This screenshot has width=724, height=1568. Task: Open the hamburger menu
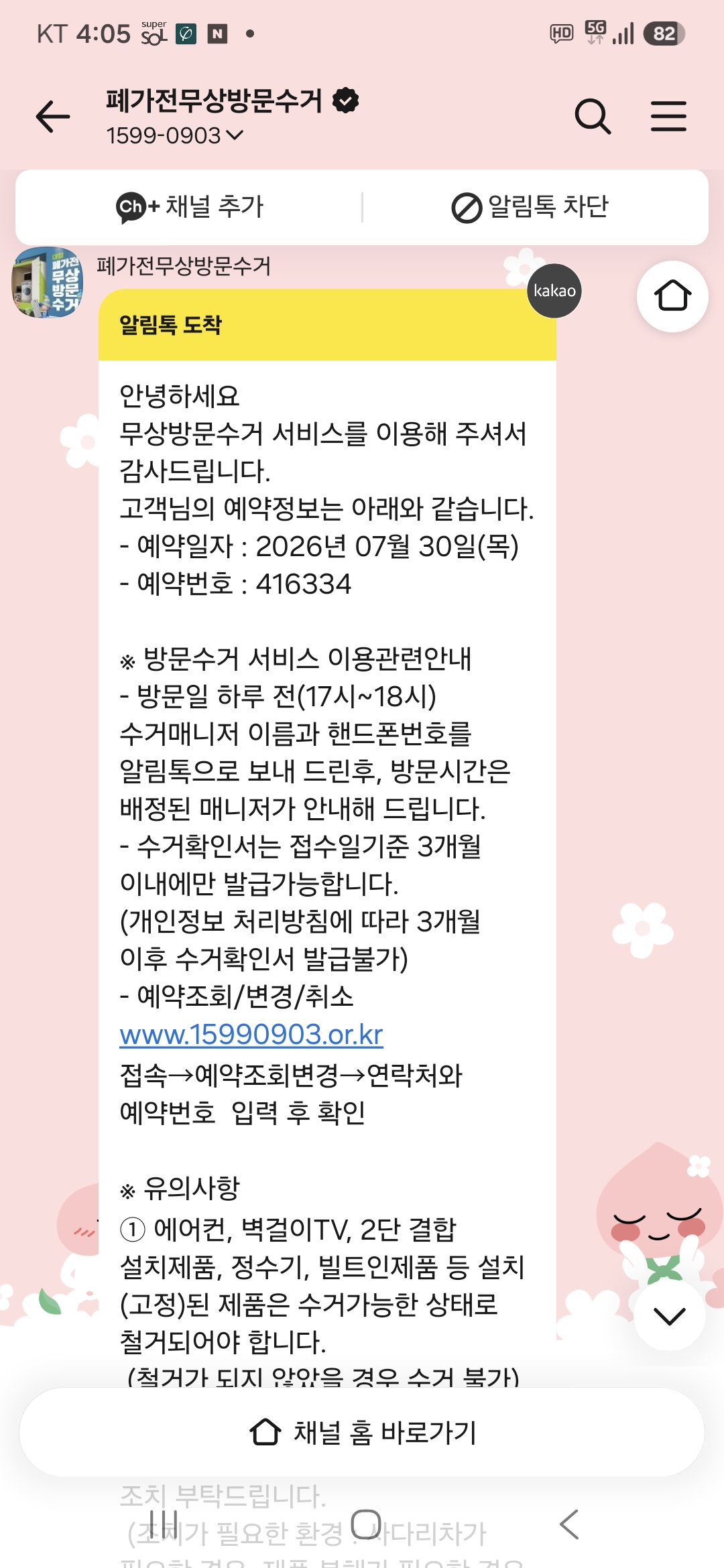point(668,117)
